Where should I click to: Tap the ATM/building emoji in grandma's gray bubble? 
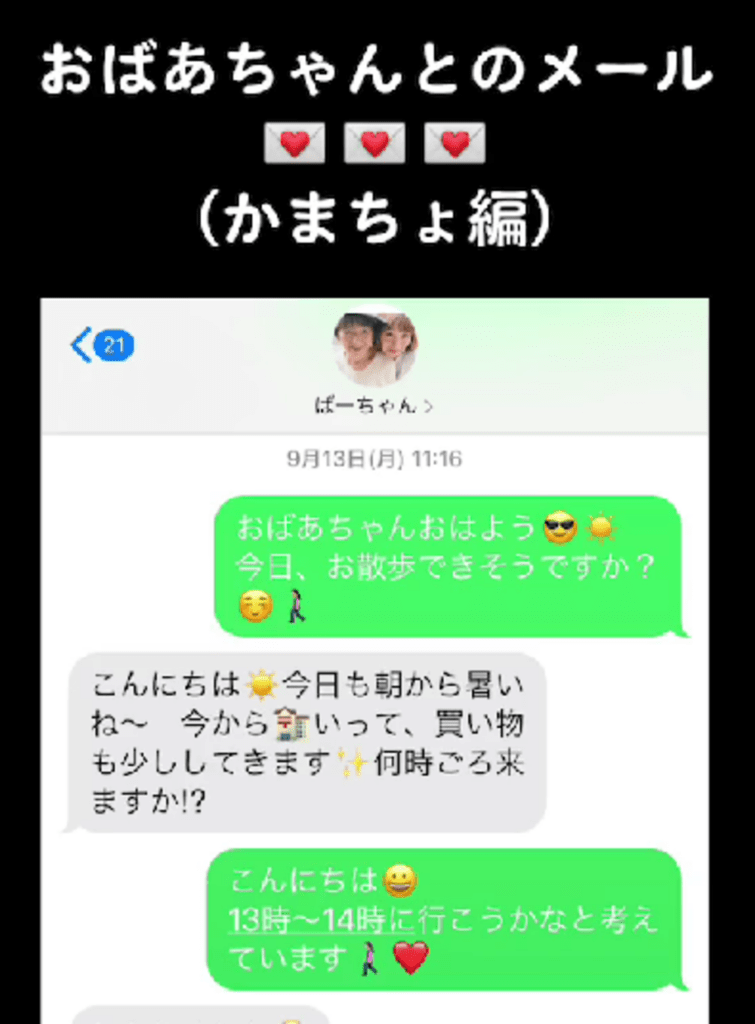click(x=290, y=724)
